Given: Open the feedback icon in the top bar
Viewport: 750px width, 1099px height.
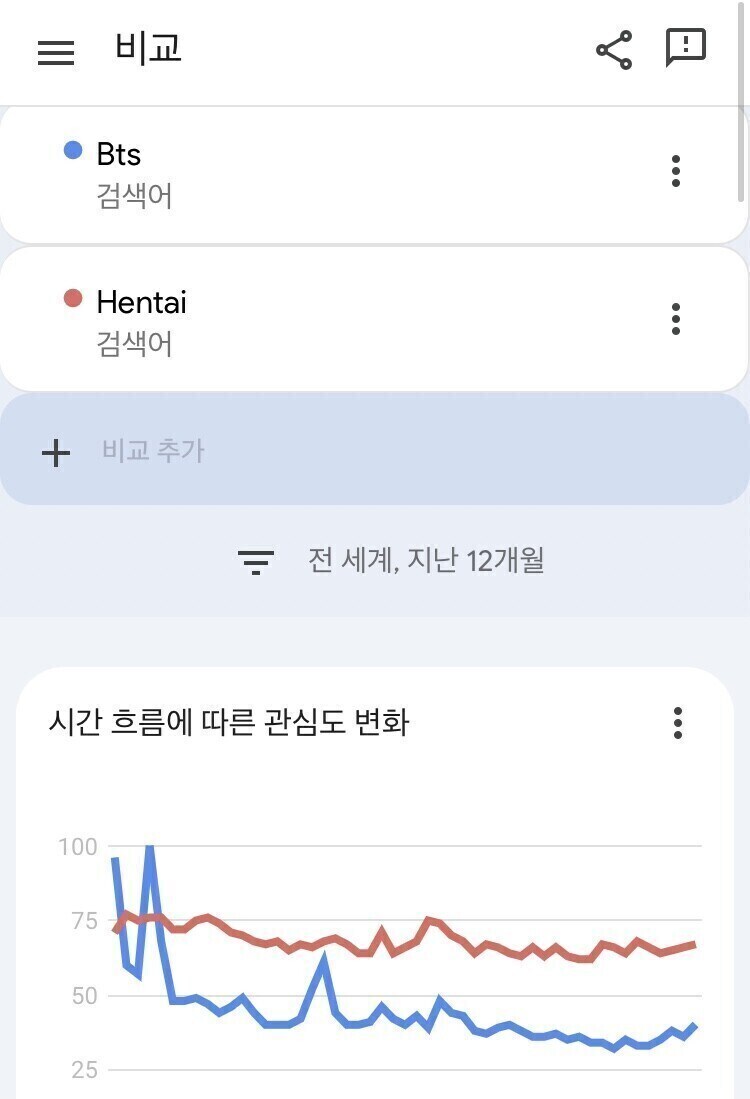Looking at the screenshot, I should coord(688,46).
